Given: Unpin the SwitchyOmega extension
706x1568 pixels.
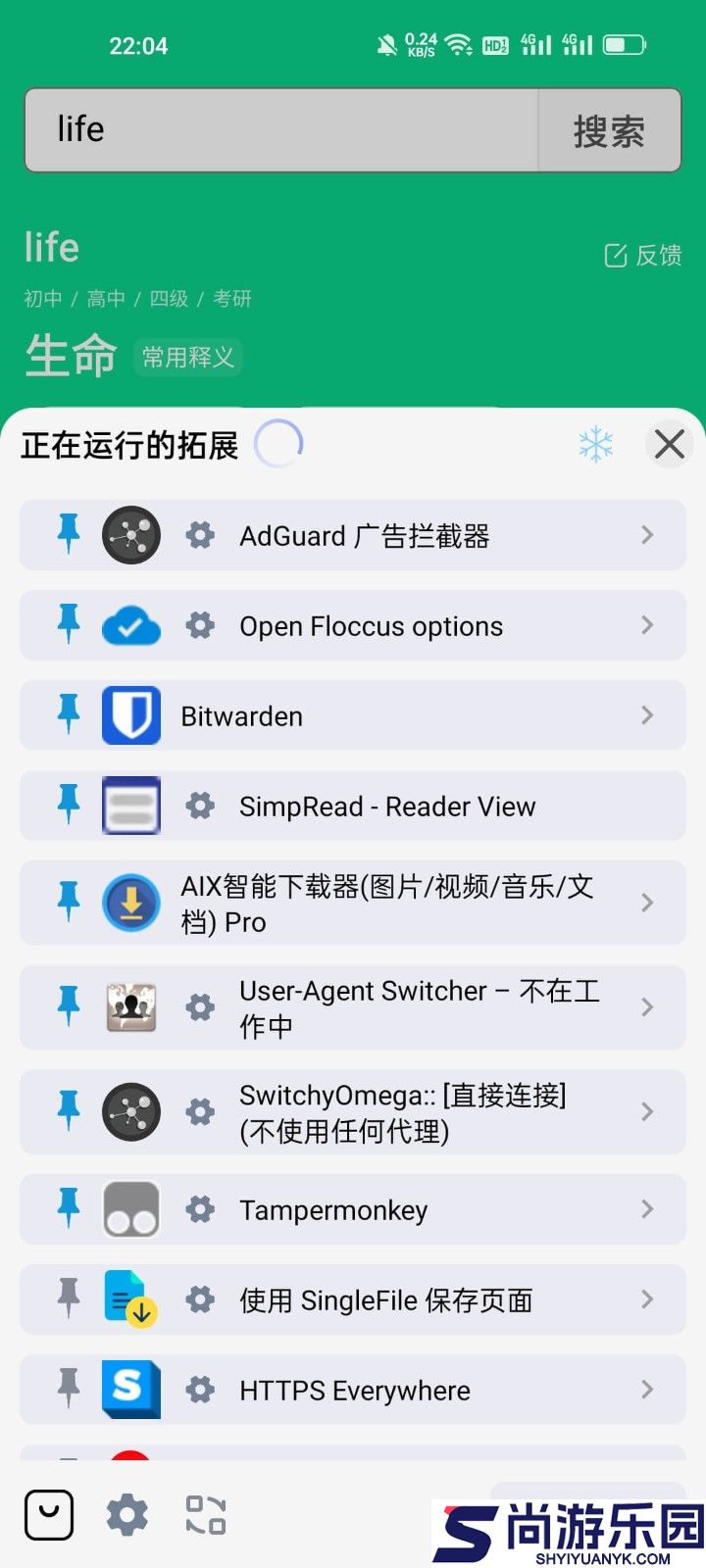Looking at the screenshot, I should (67, 1111).
